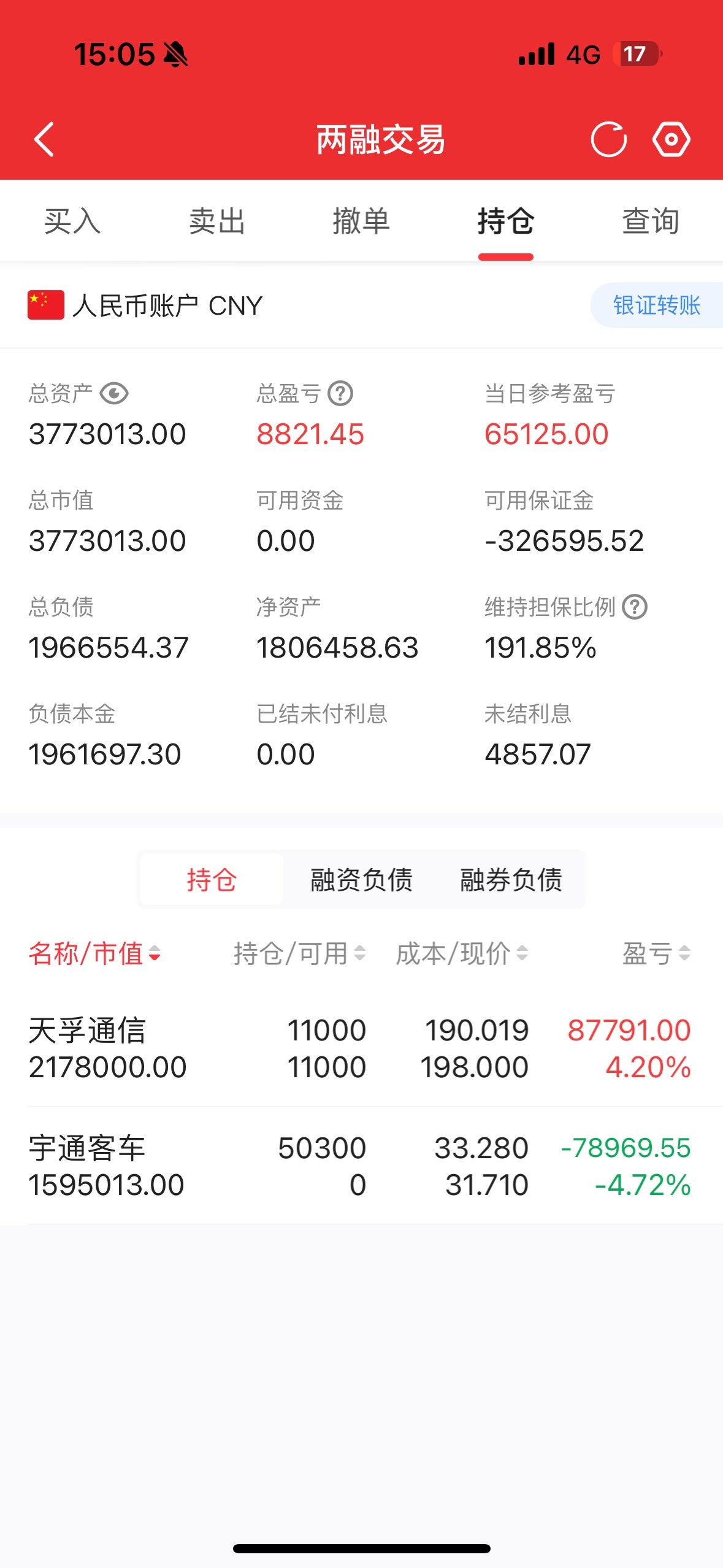The width and height of the screenshot is (723, 1568).
Task: Open the 天孚通信 position row
Action: 361,1048
